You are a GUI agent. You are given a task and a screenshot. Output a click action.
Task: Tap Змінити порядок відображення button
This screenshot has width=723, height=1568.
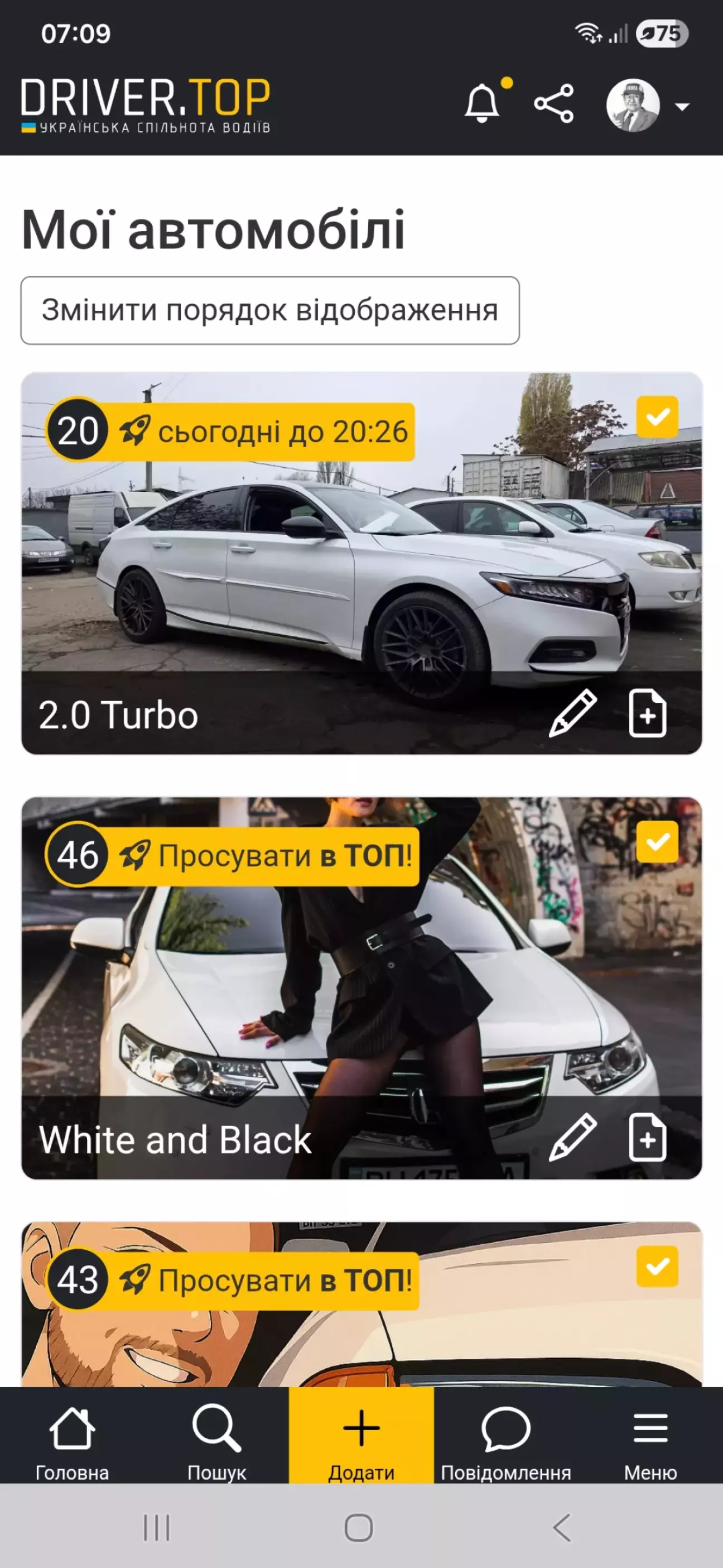(269, 310)
